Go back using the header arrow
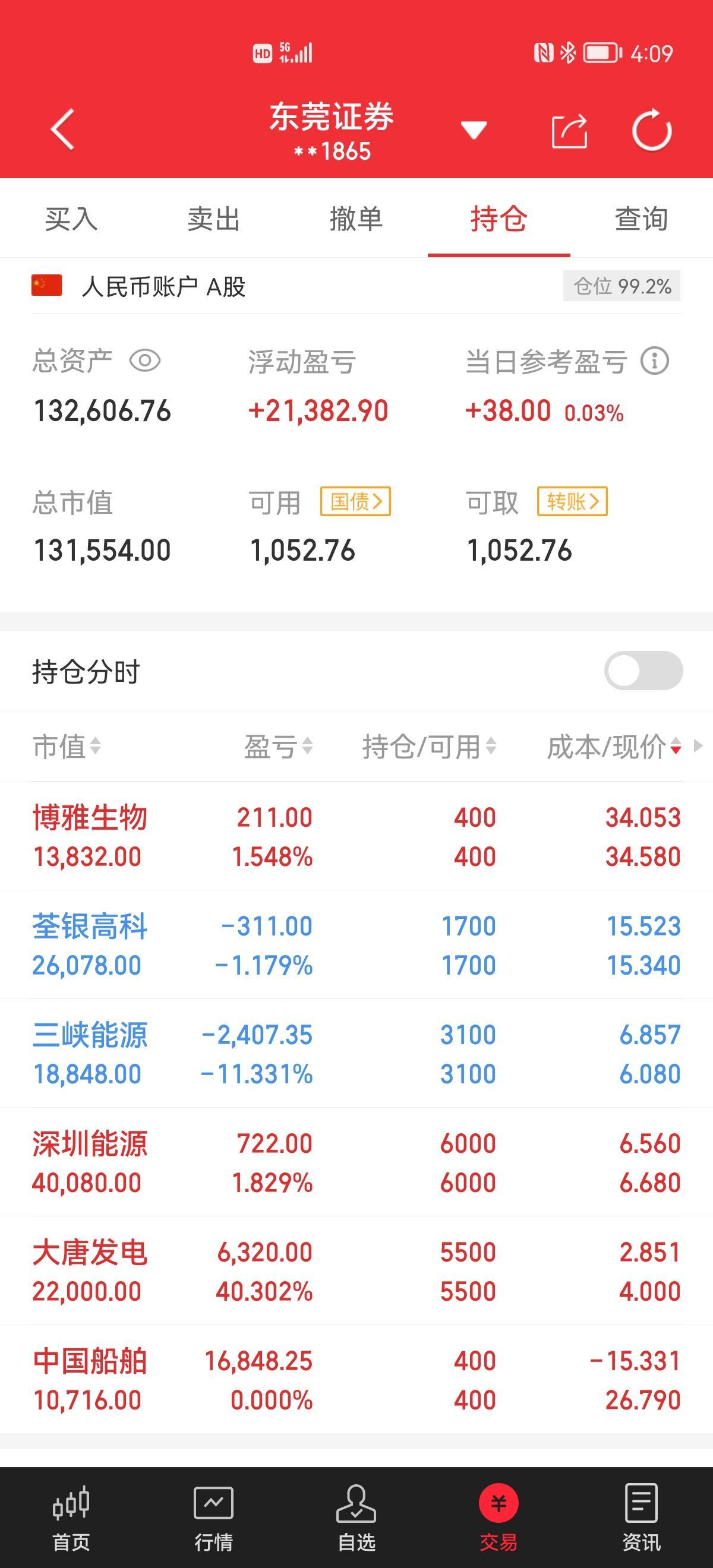This screenshot has width=713, height=1568. tap(63, 129)
